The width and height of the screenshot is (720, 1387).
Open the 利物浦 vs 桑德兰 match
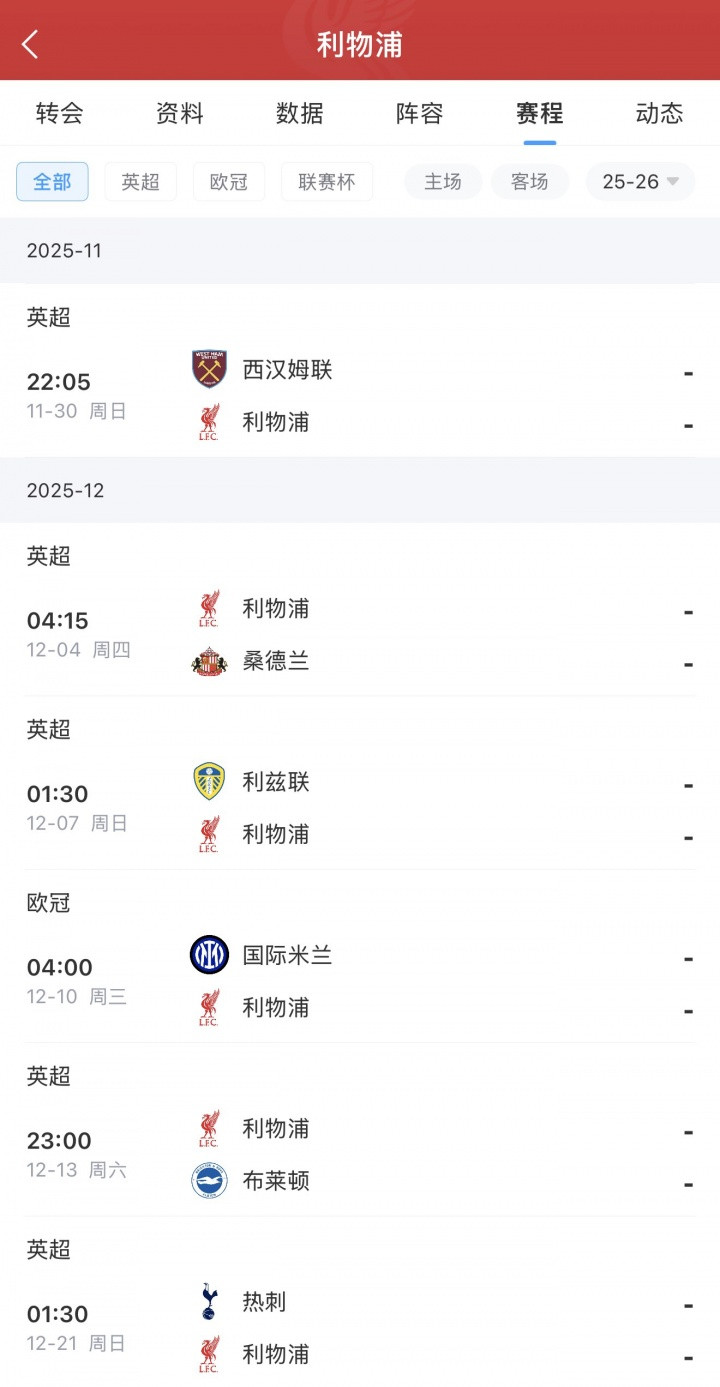coord(360,635)
